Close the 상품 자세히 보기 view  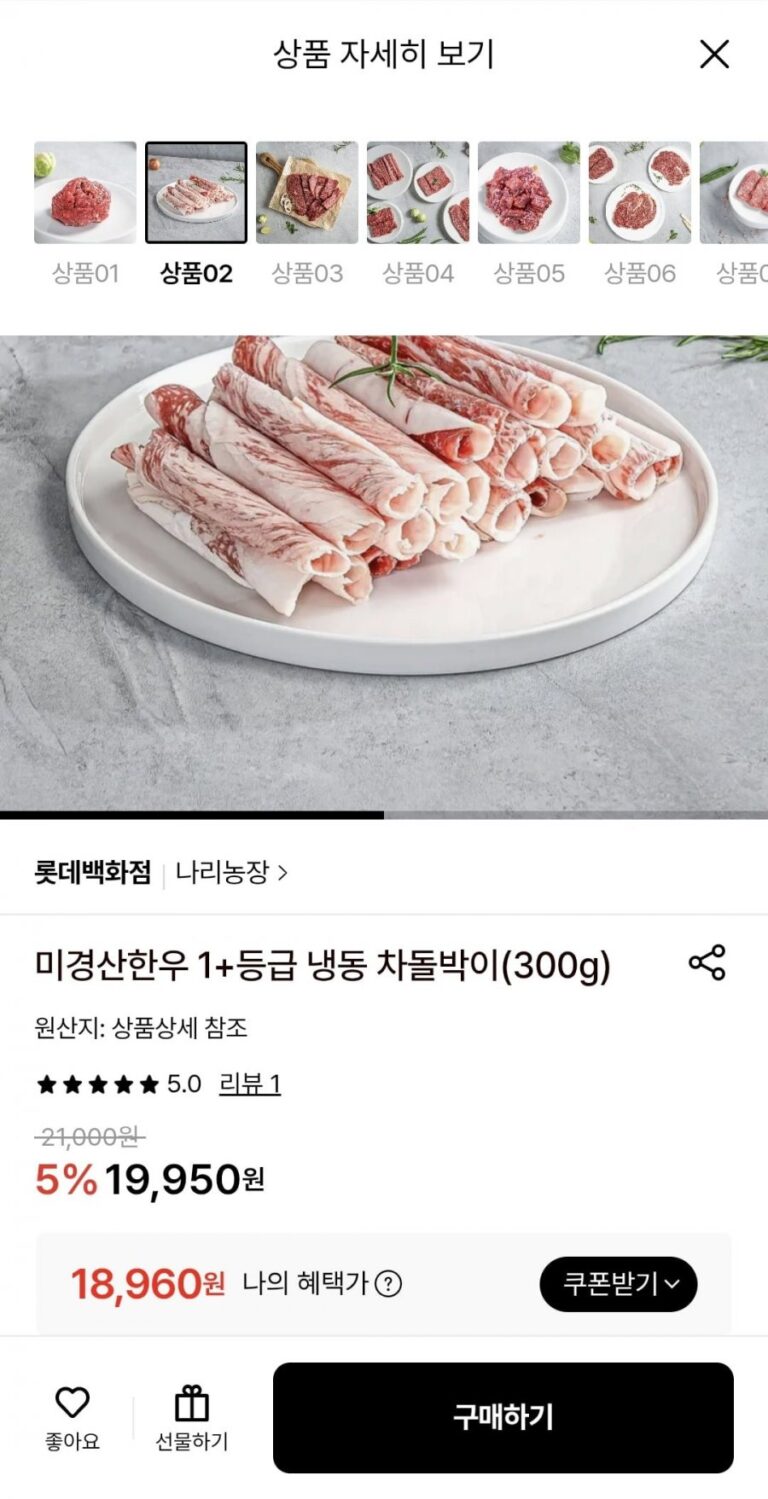[714, 54]
